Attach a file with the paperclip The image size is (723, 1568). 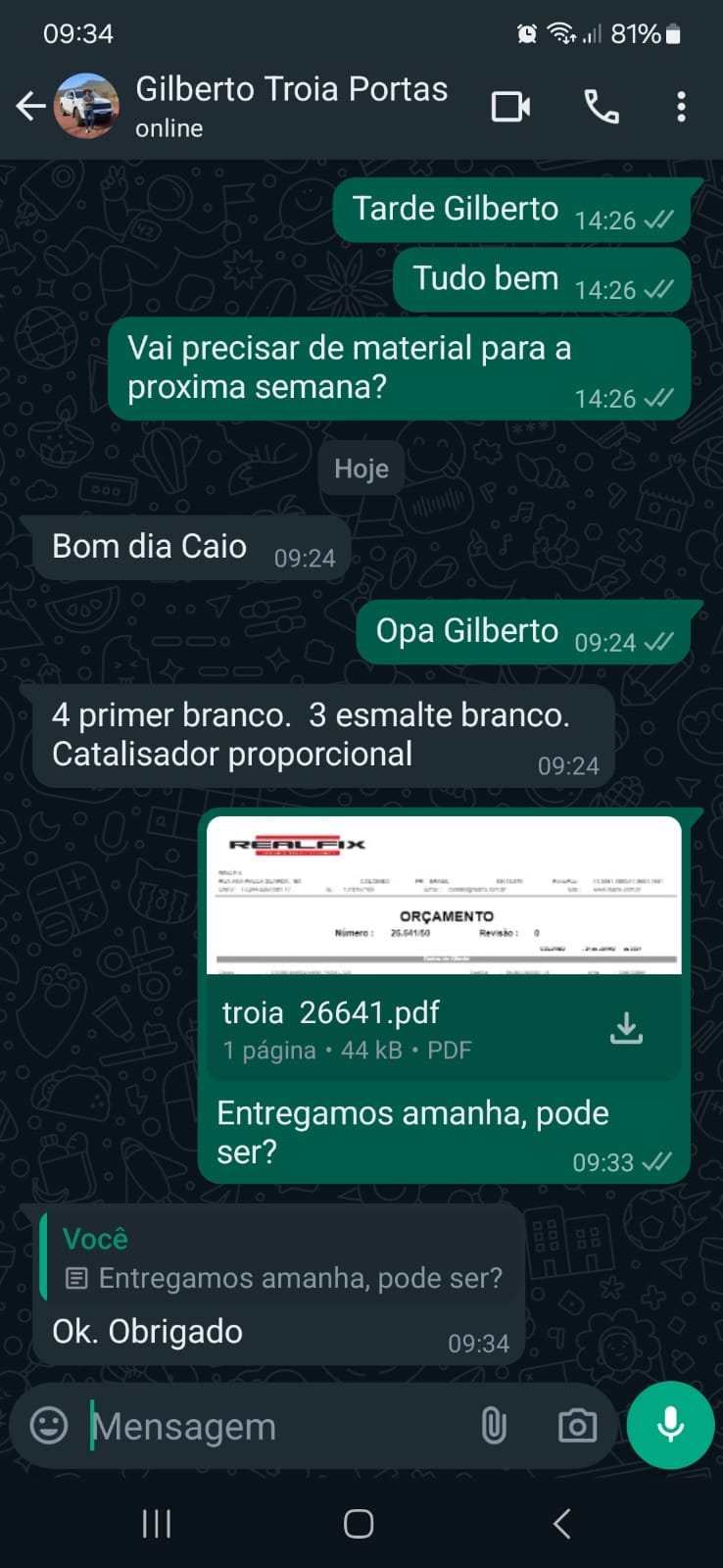494,1426
